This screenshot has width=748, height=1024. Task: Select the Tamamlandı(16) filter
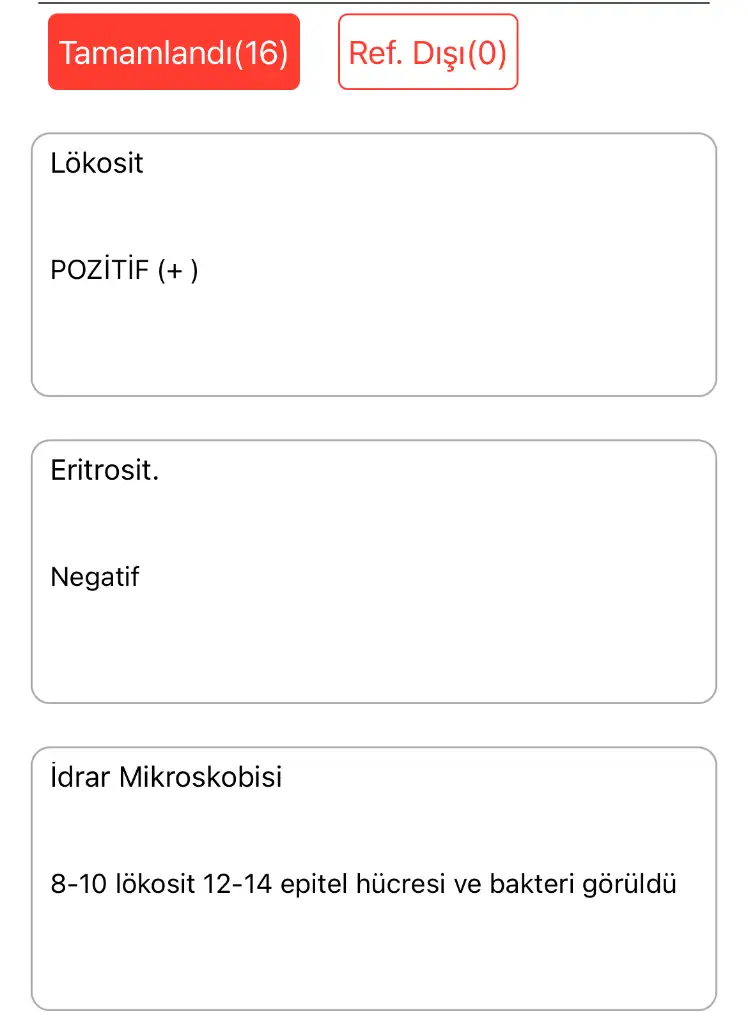174,52
